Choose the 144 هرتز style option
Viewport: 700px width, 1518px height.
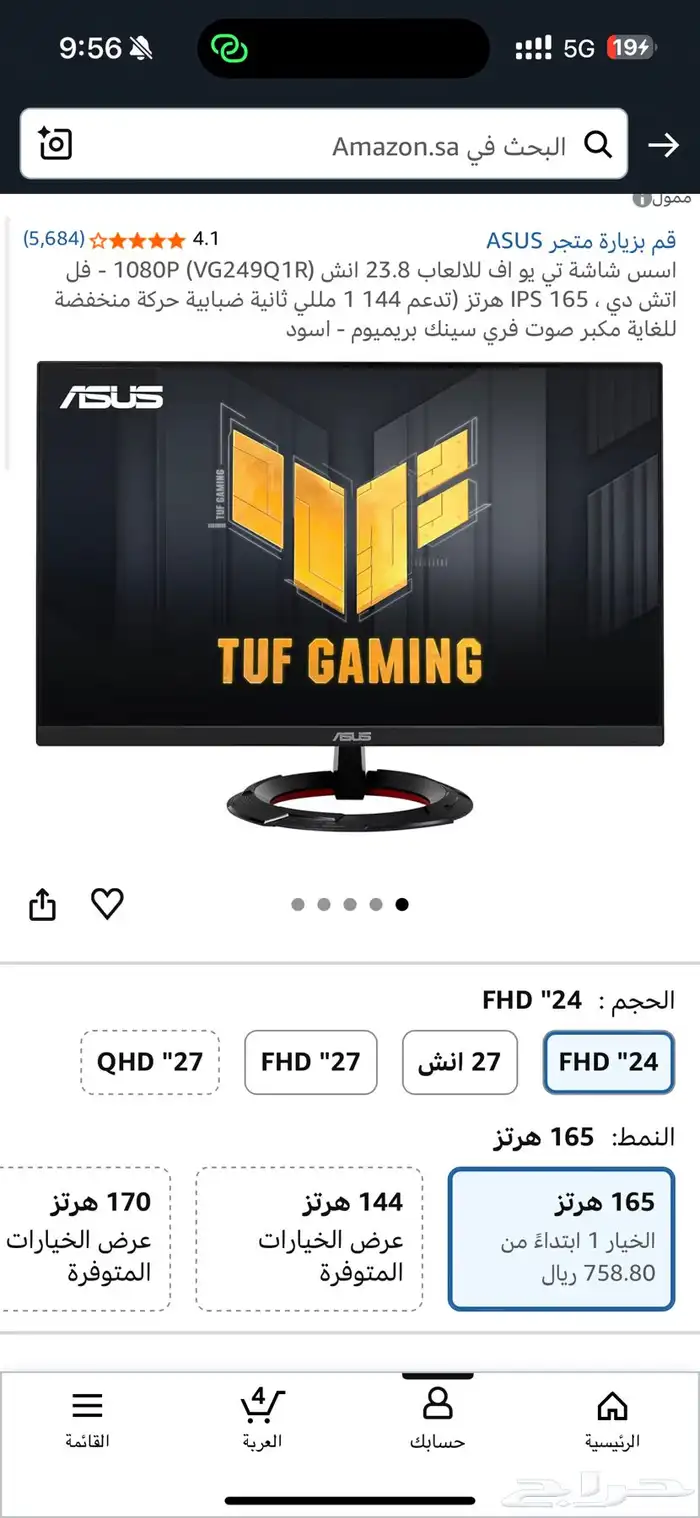pos(309,1238)
